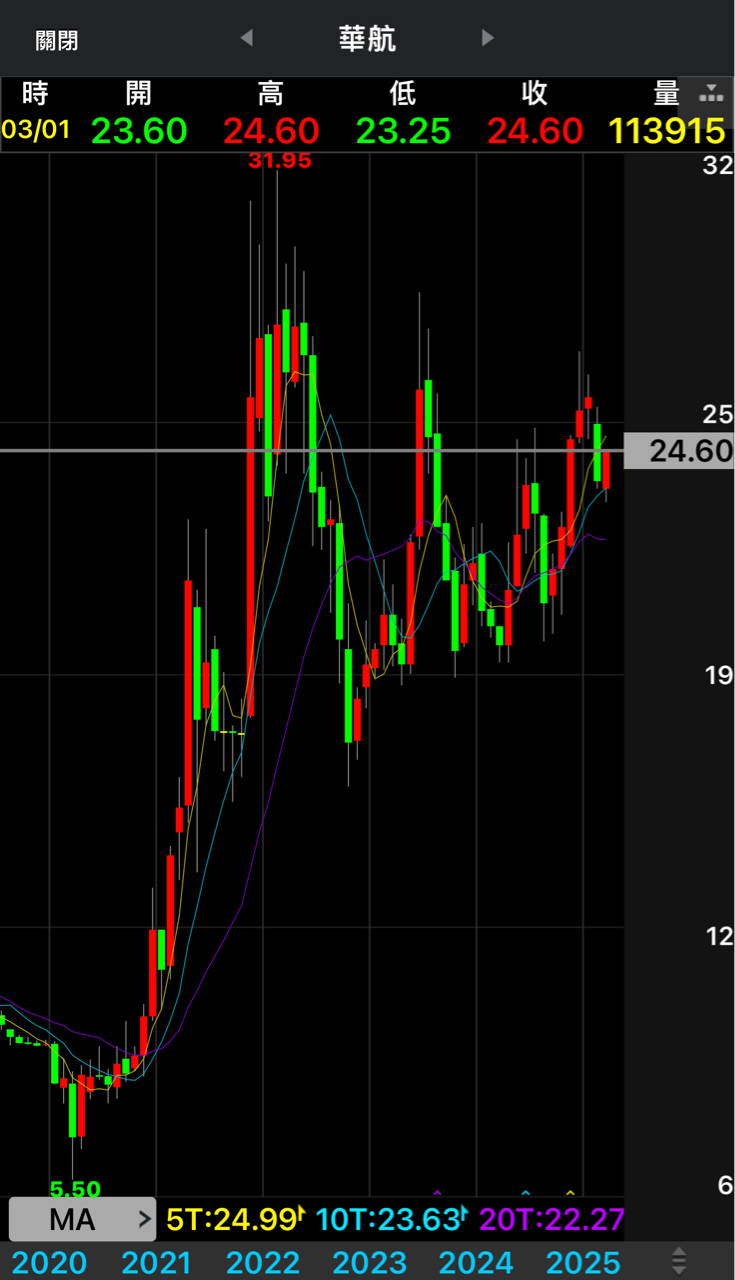The width and height of the screenshot is (735, 1280).
Task: Go to the previous stock arrow
Action: click(x=246, y=38)
